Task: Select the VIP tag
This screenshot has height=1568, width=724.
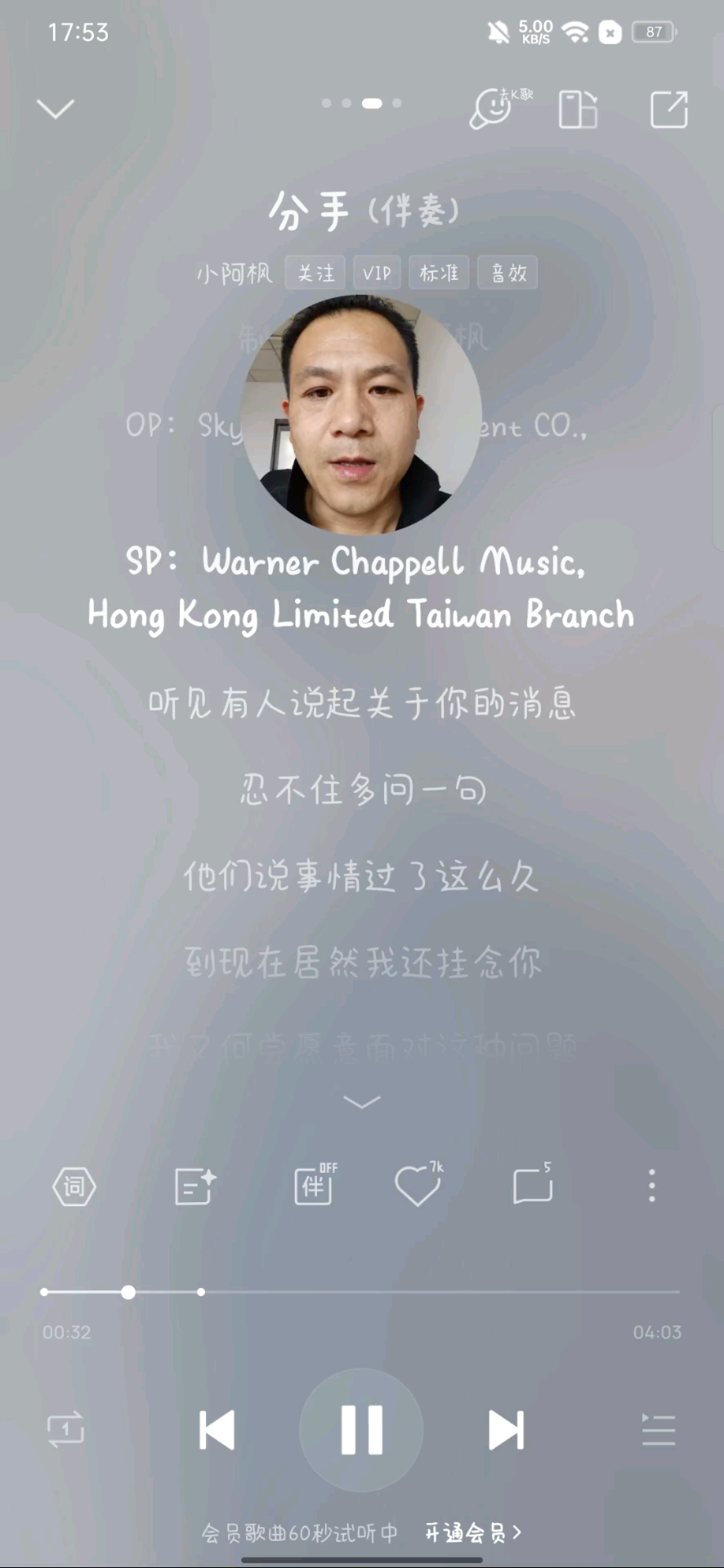Action: pyautogui.click(x=377, y=272)
